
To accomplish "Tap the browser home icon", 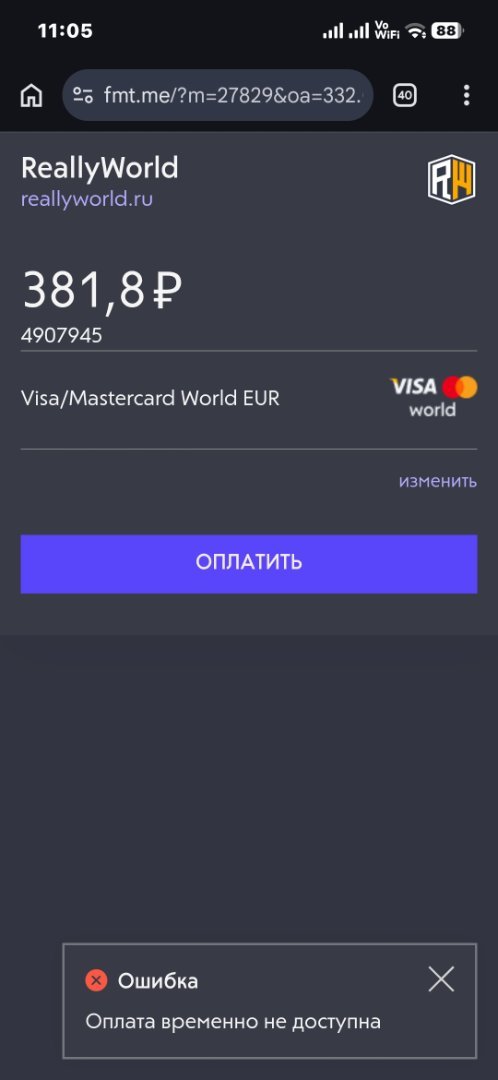I will click(x=31, y=96).
